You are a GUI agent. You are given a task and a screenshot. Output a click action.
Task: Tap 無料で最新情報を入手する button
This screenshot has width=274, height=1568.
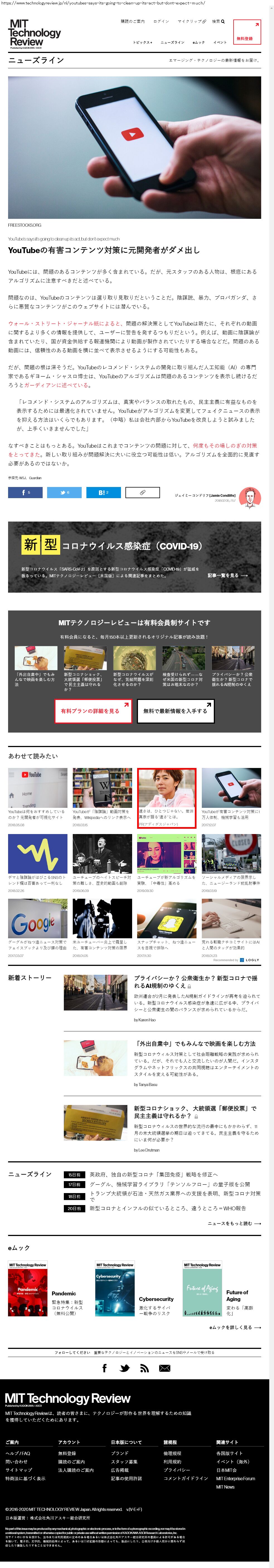(175, 711)
